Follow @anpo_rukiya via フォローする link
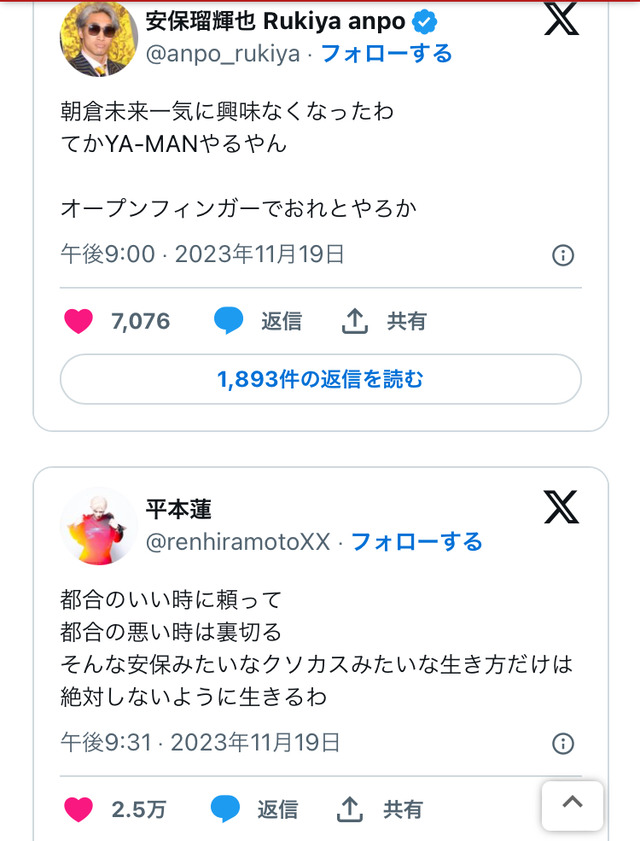 tap(386, 53)
